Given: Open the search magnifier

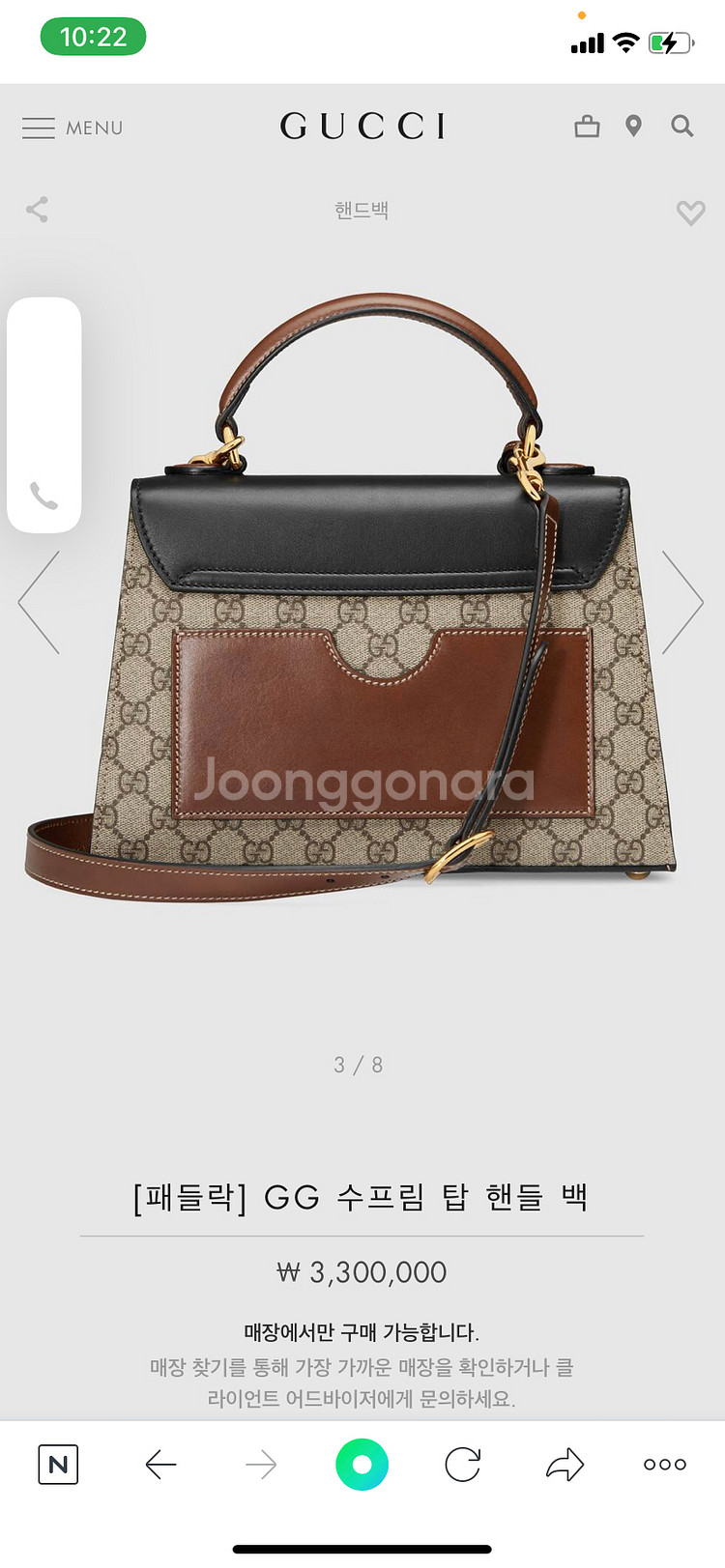Looking at the screenshot, I should (682, 127).
